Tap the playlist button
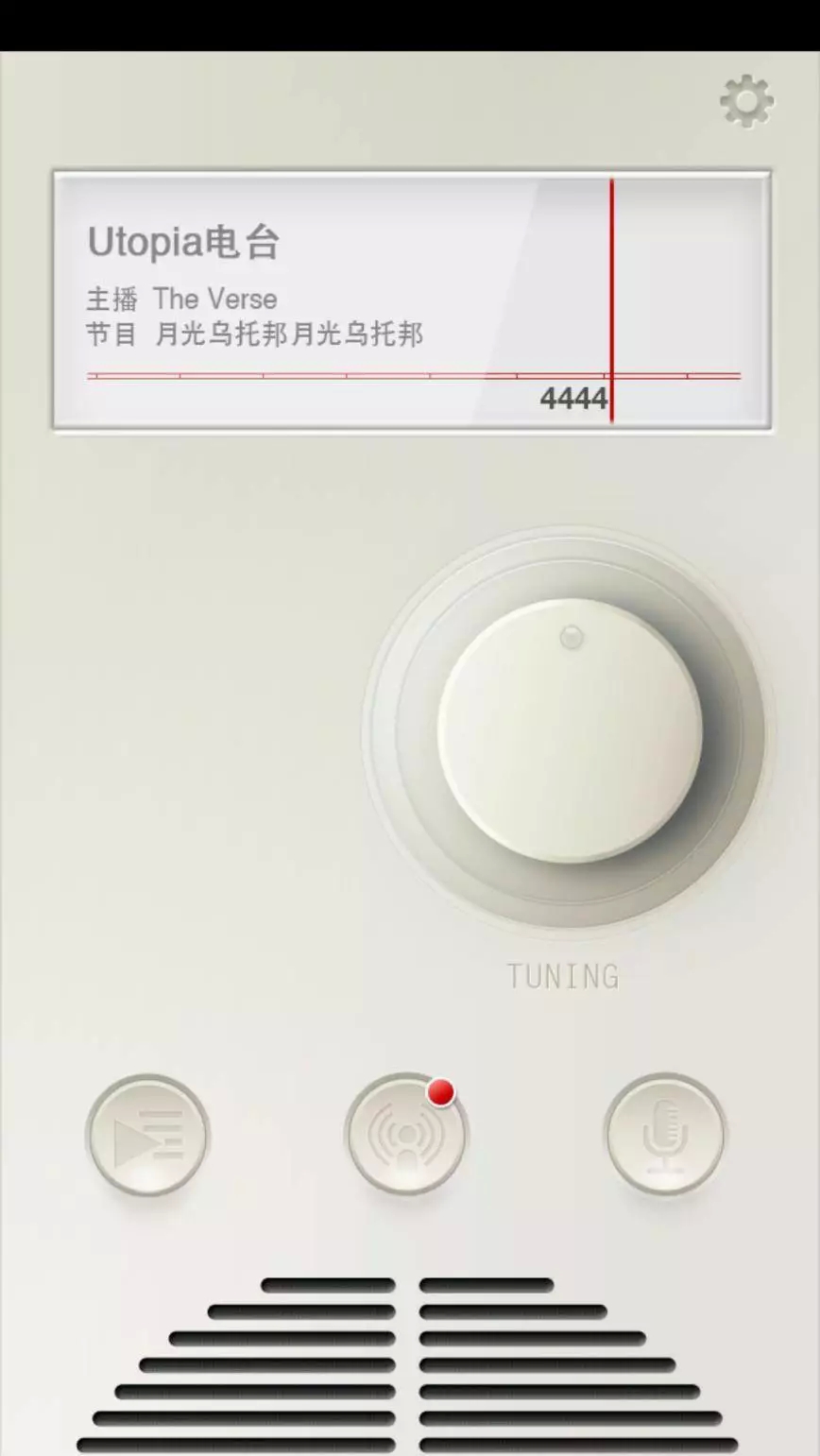Screen dimensions: 820x1456 147,1135
